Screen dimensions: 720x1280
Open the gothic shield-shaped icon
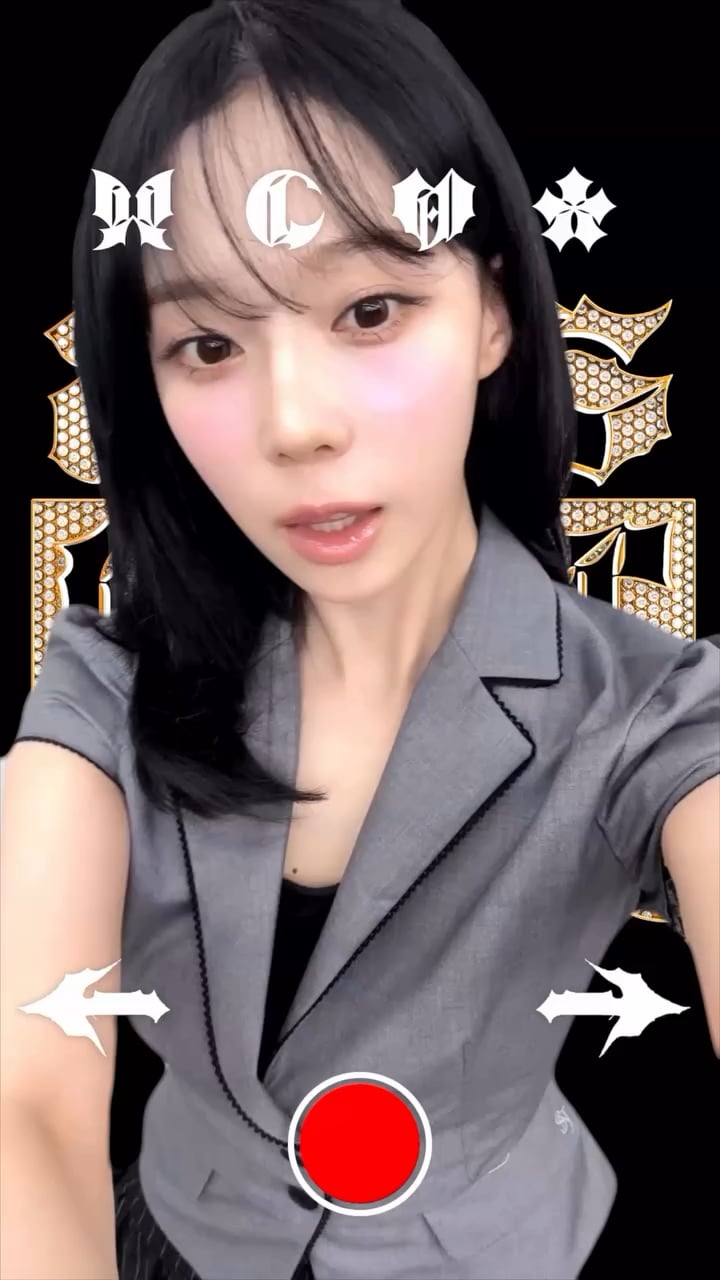coord(432,209)
